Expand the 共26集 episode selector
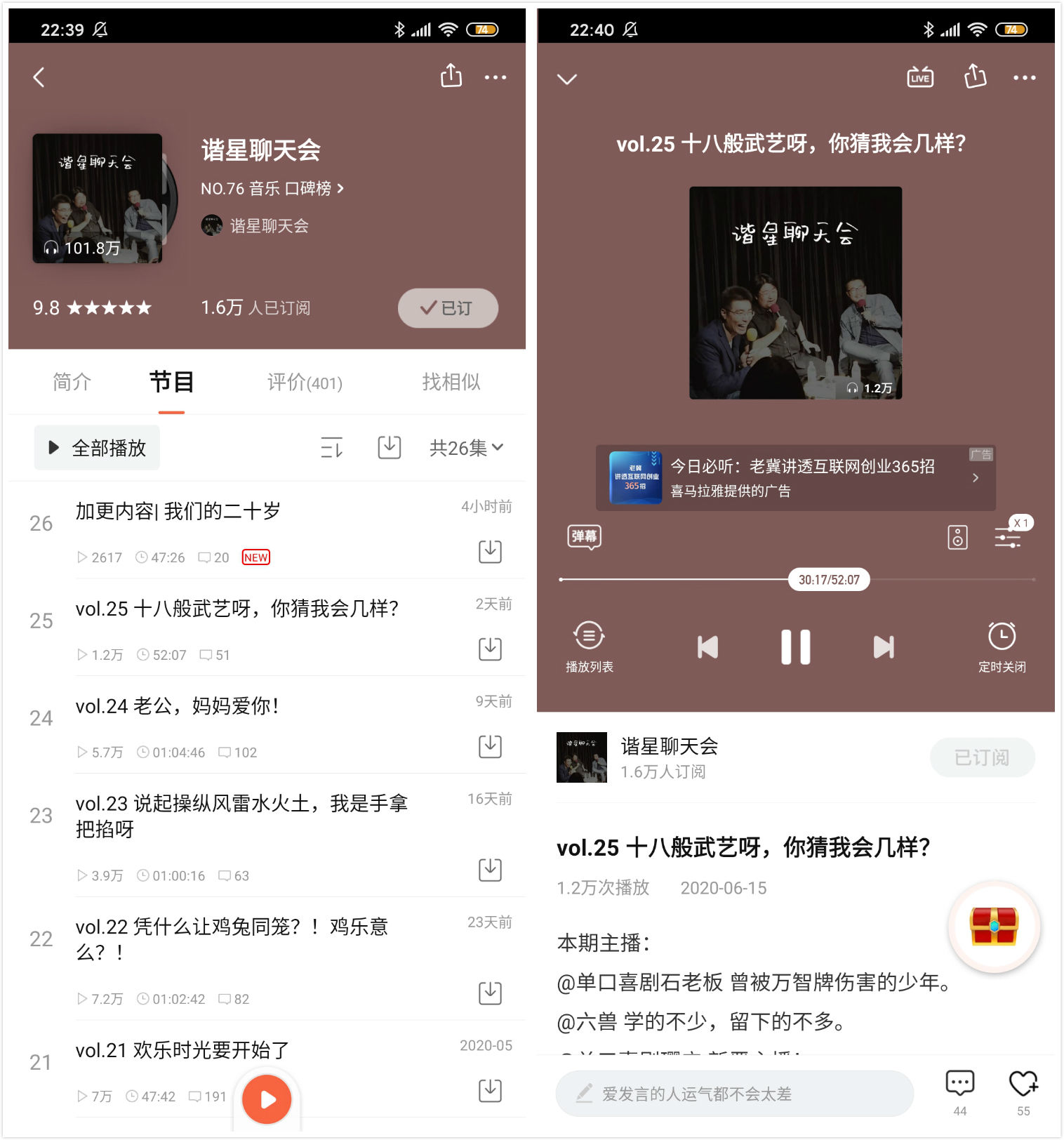Image resolution: width=1064 pixels, height=1140 pixels. [x=466, y=448]
